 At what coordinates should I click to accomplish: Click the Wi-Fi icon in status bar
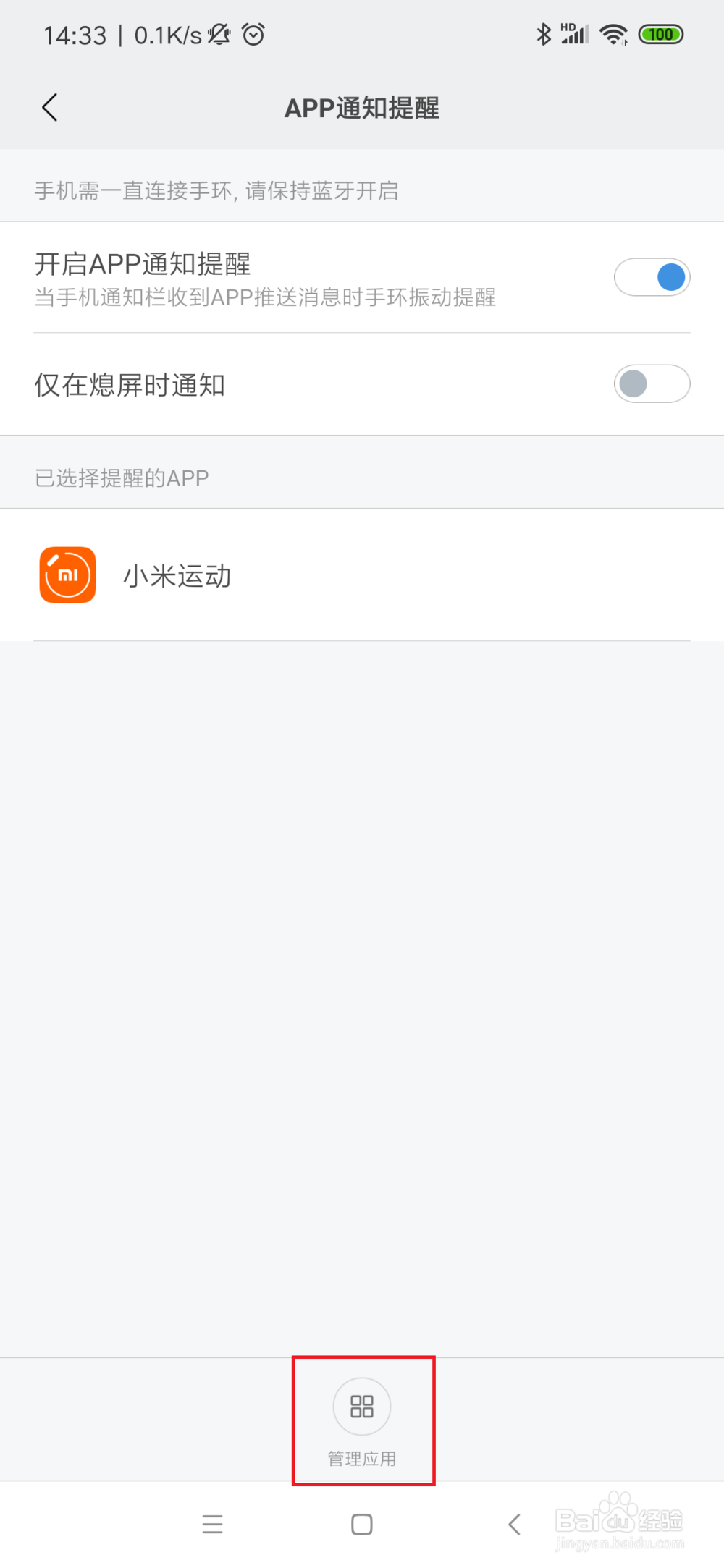pyautogui.click(x=613, y=33)
